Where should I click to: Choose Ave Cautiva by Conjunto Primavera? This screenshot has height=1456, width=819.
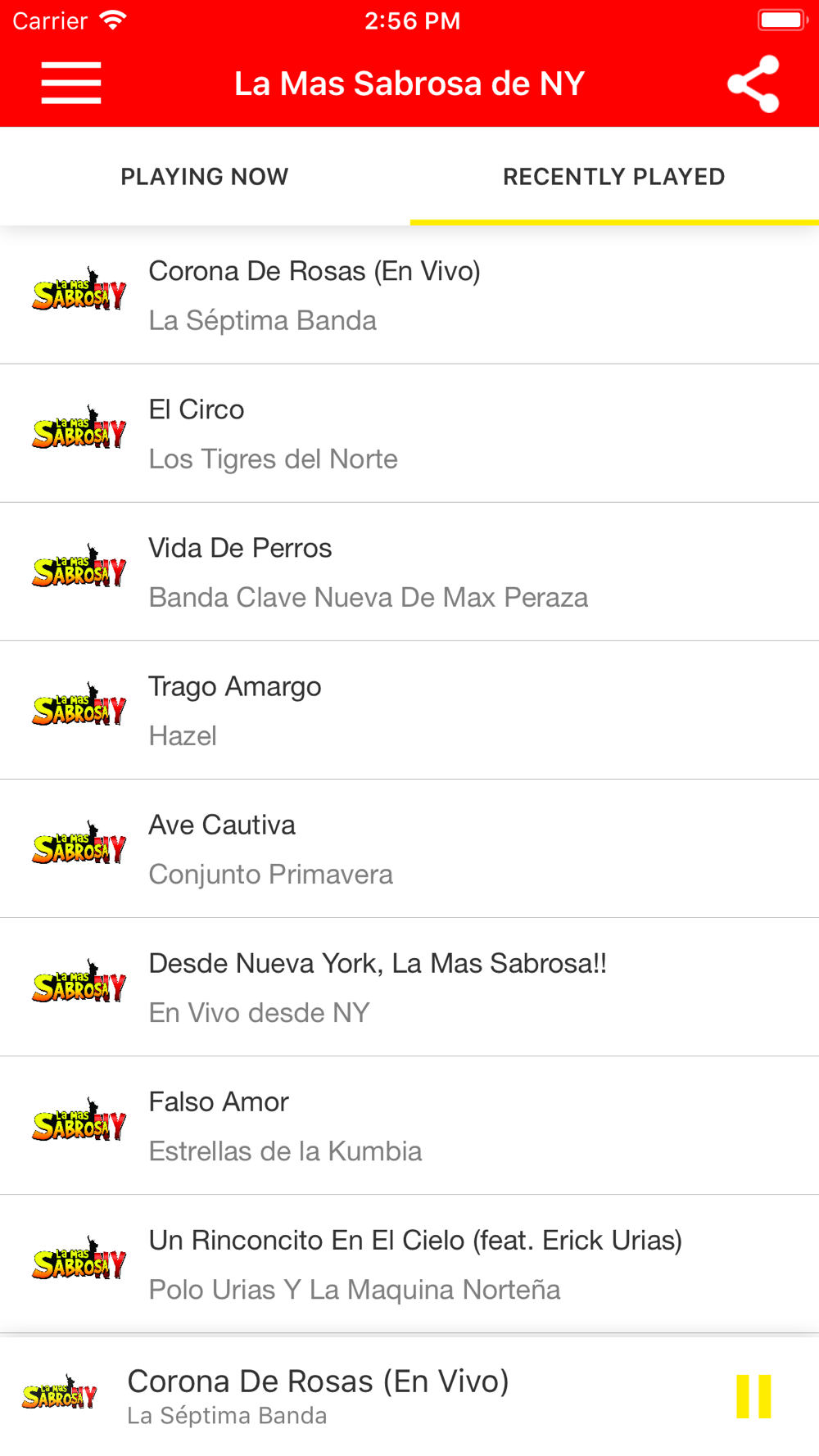tap(409, 848)
